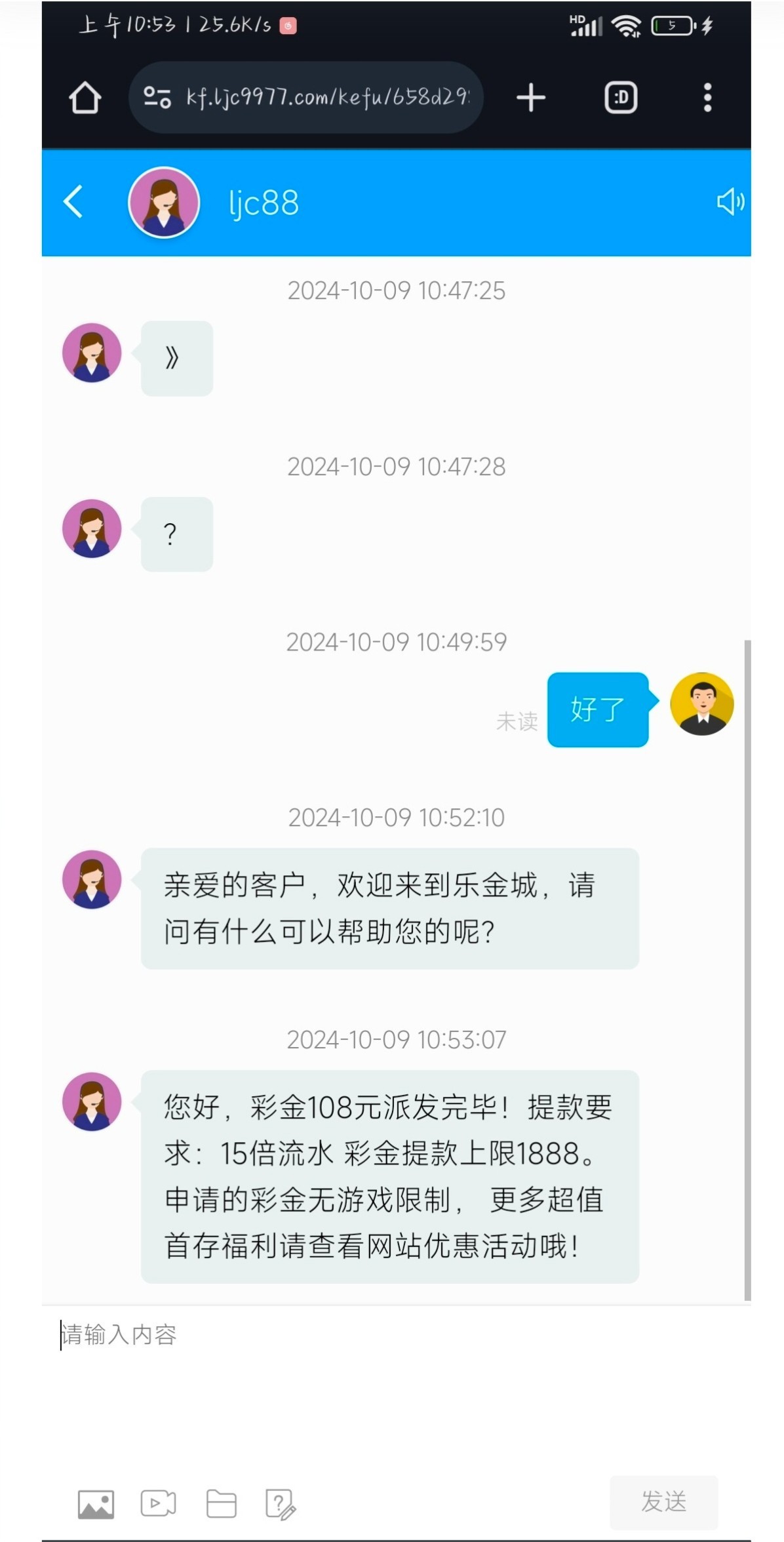The image size is (784, 1542).
Task: Open the browser overflow menu
Action: [707, 98]
